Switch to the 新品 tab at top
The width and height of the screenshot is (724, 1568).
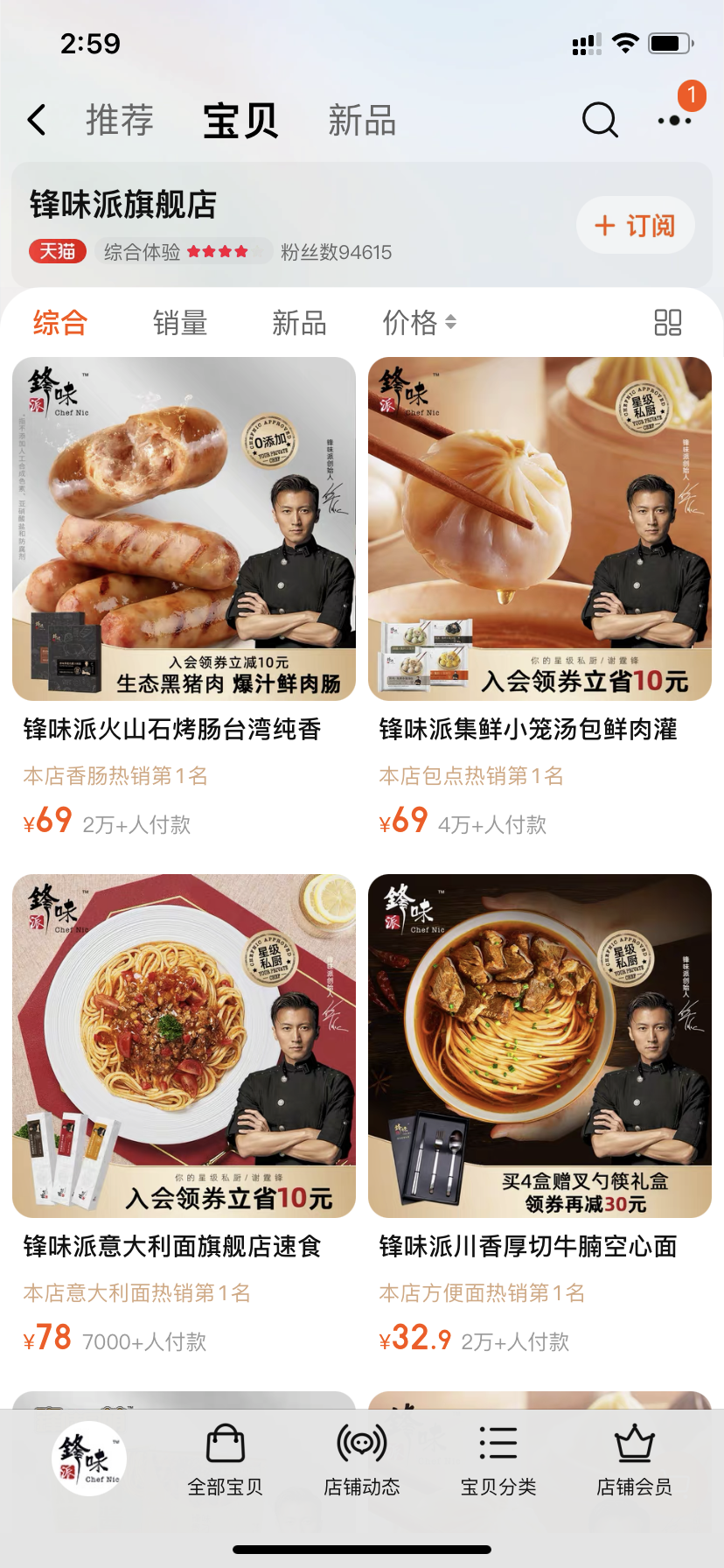pos(362,121)
